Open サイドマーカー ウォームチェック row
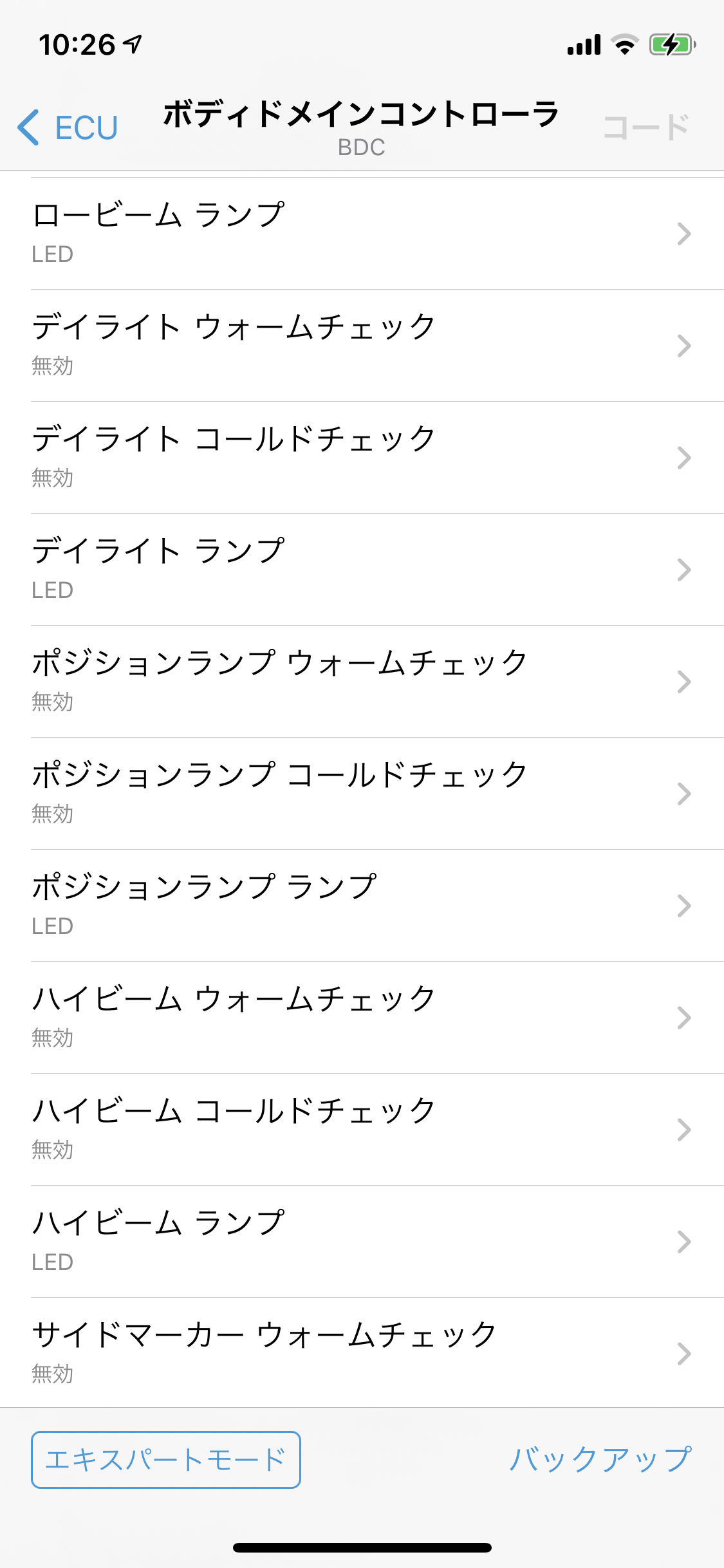Image resolution: width=724 pixels, height=1568 pixels. (362, 1352)
